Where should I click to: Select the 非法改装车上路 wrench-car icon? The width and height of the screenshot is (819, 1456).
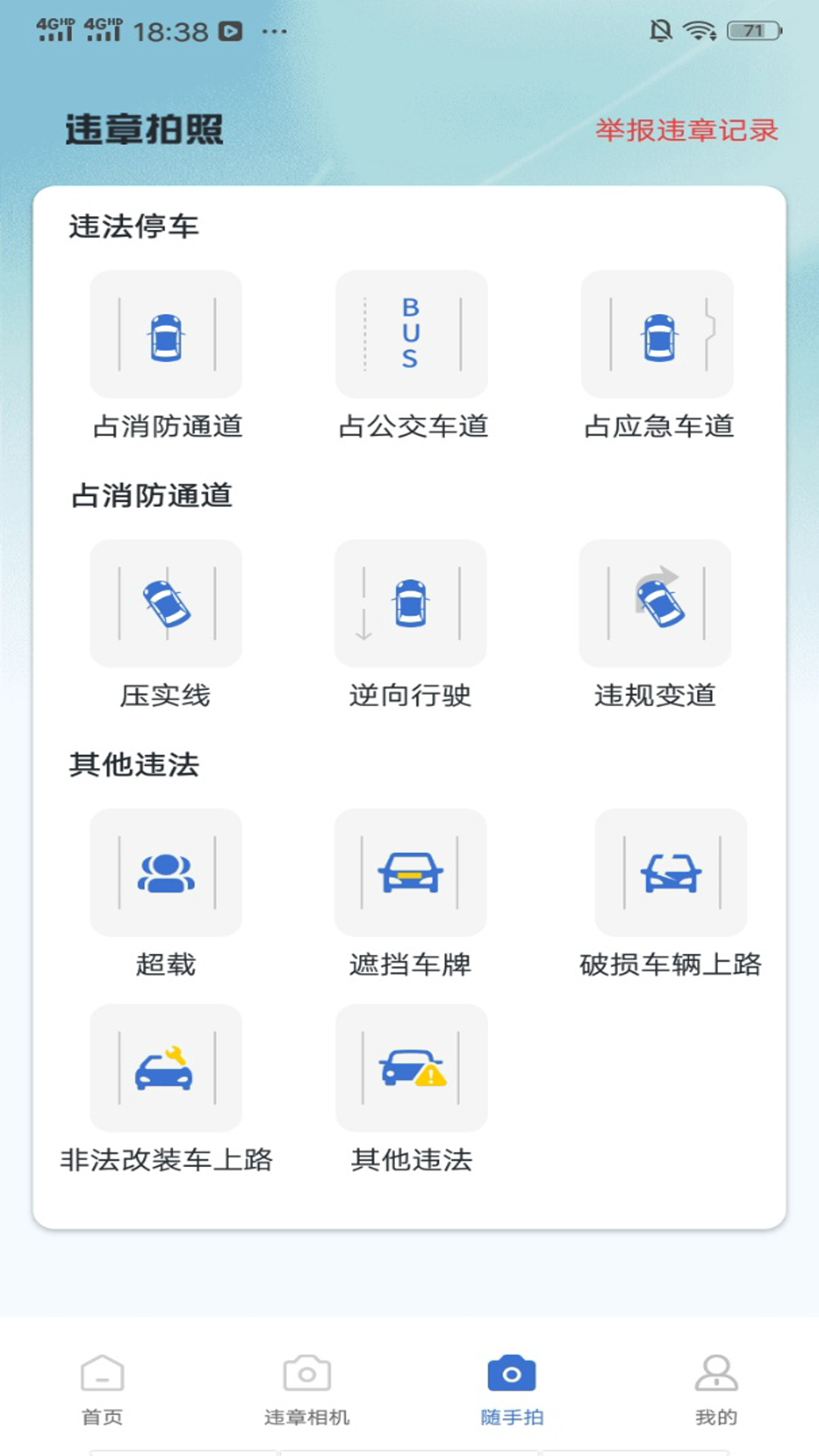(166, 1066)
